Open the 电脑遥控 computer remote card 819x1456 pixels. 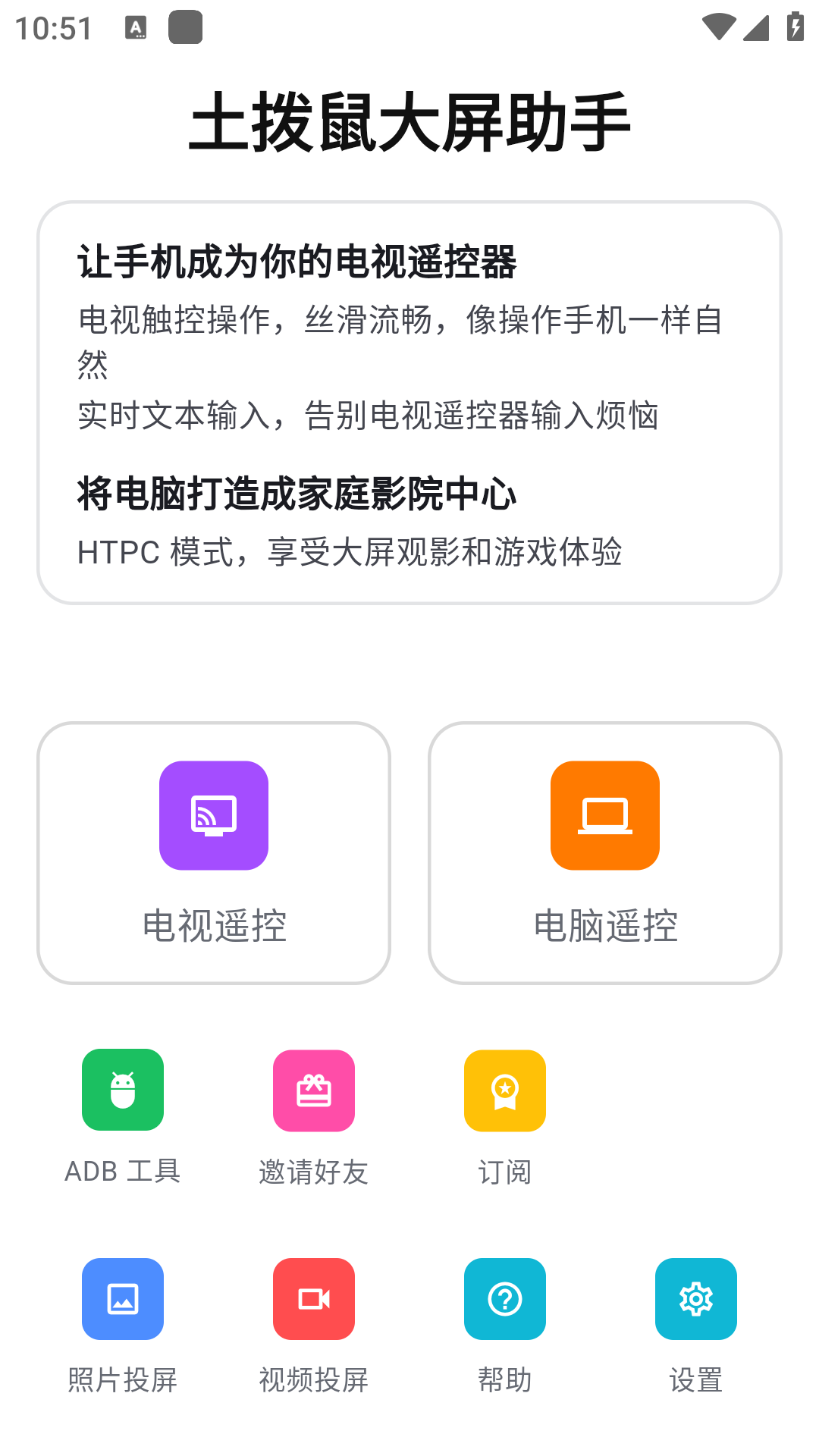[604, 852]
